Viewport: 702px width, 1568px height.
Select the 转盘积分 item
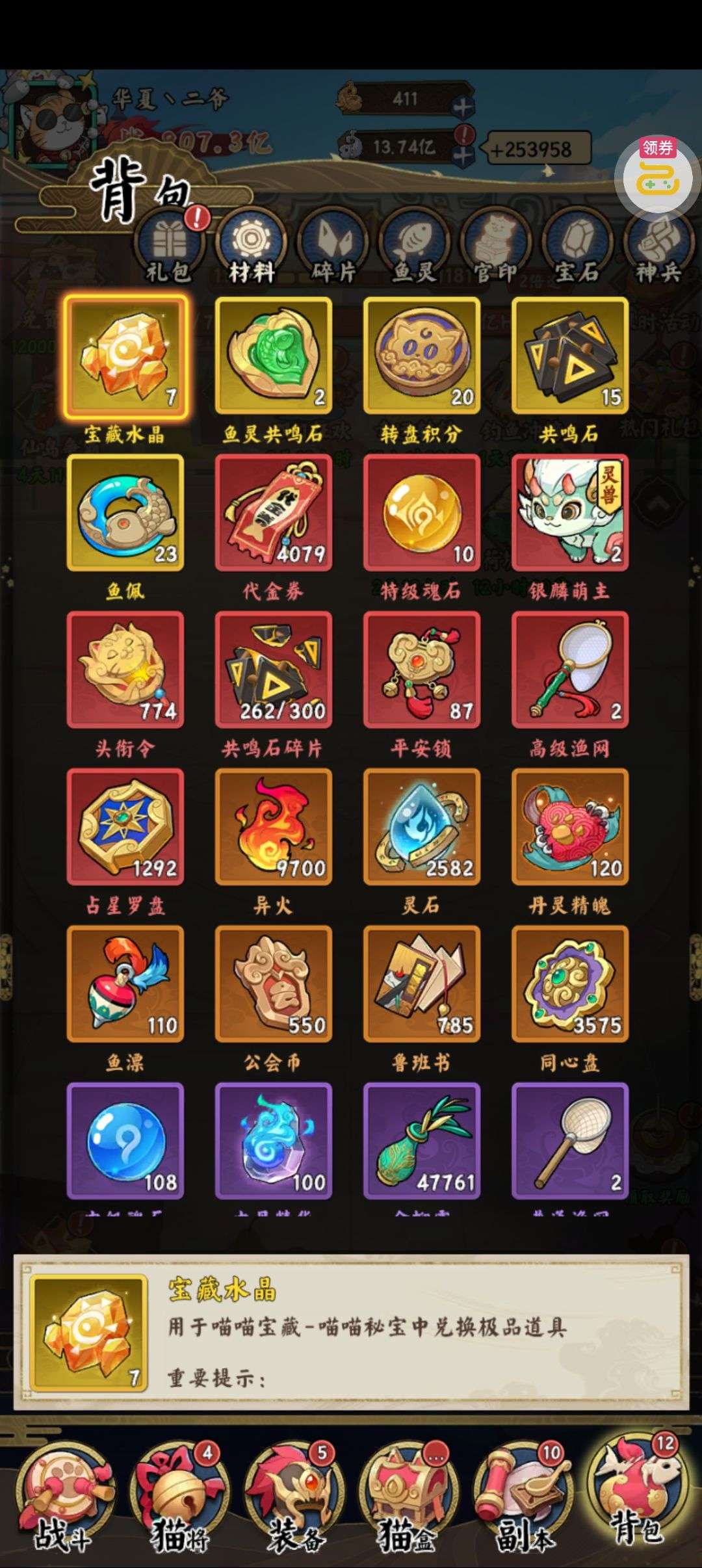422,356
